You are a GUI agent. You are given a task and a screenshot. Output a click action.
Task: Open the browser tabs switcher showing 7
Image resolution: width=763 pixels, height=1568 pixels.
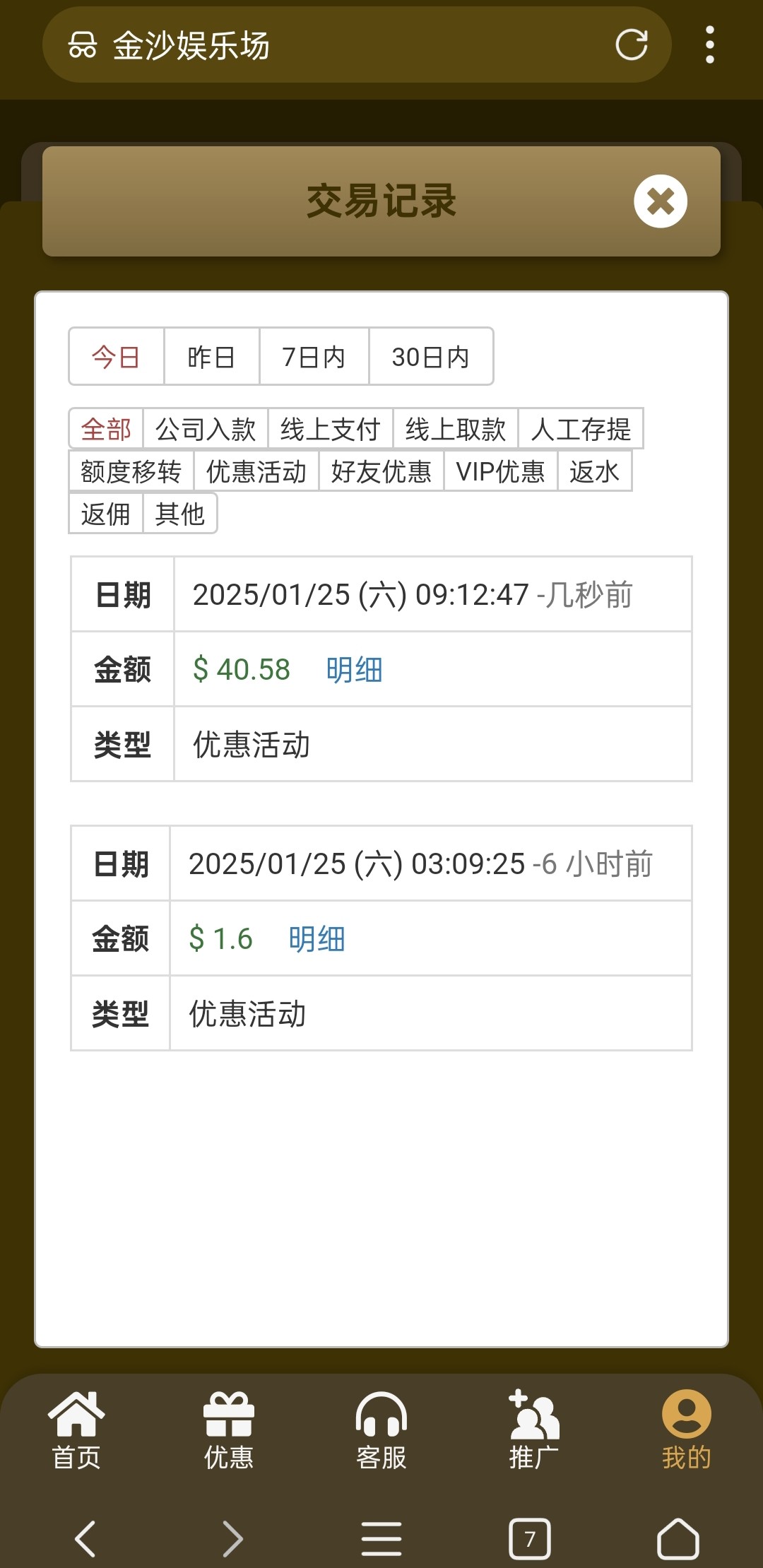(530, 1538)
